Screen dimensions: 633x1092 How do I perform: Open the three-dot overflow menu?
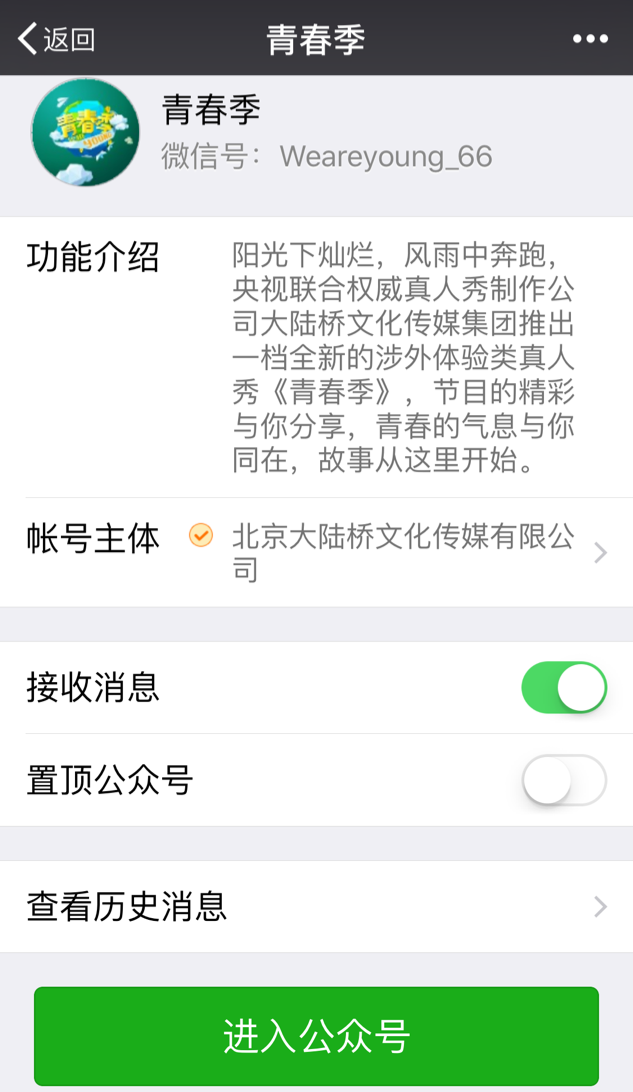(x=590, y=40)
